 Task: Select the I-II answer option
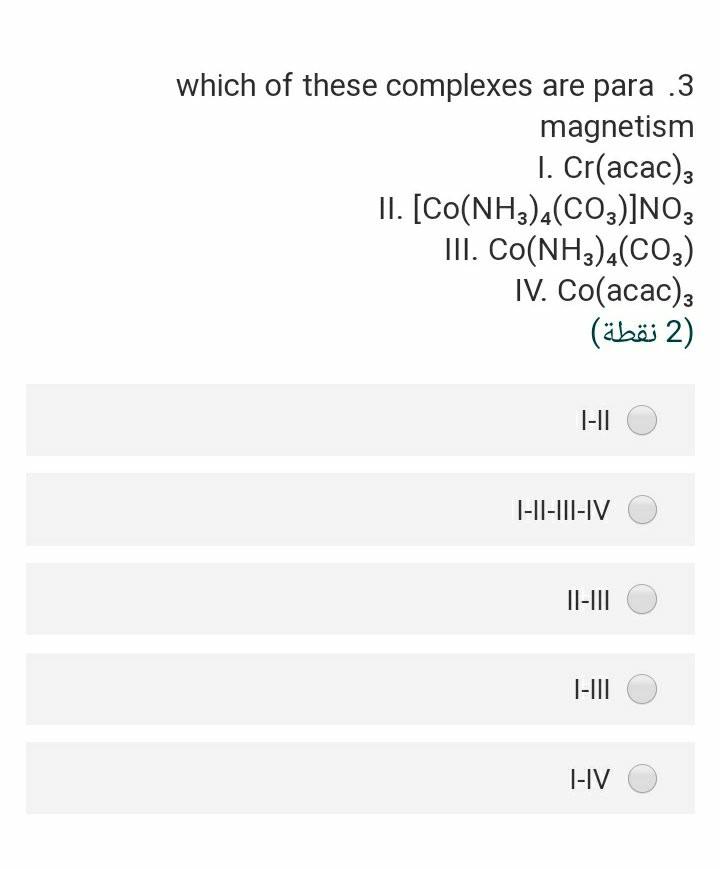point(642,421)
